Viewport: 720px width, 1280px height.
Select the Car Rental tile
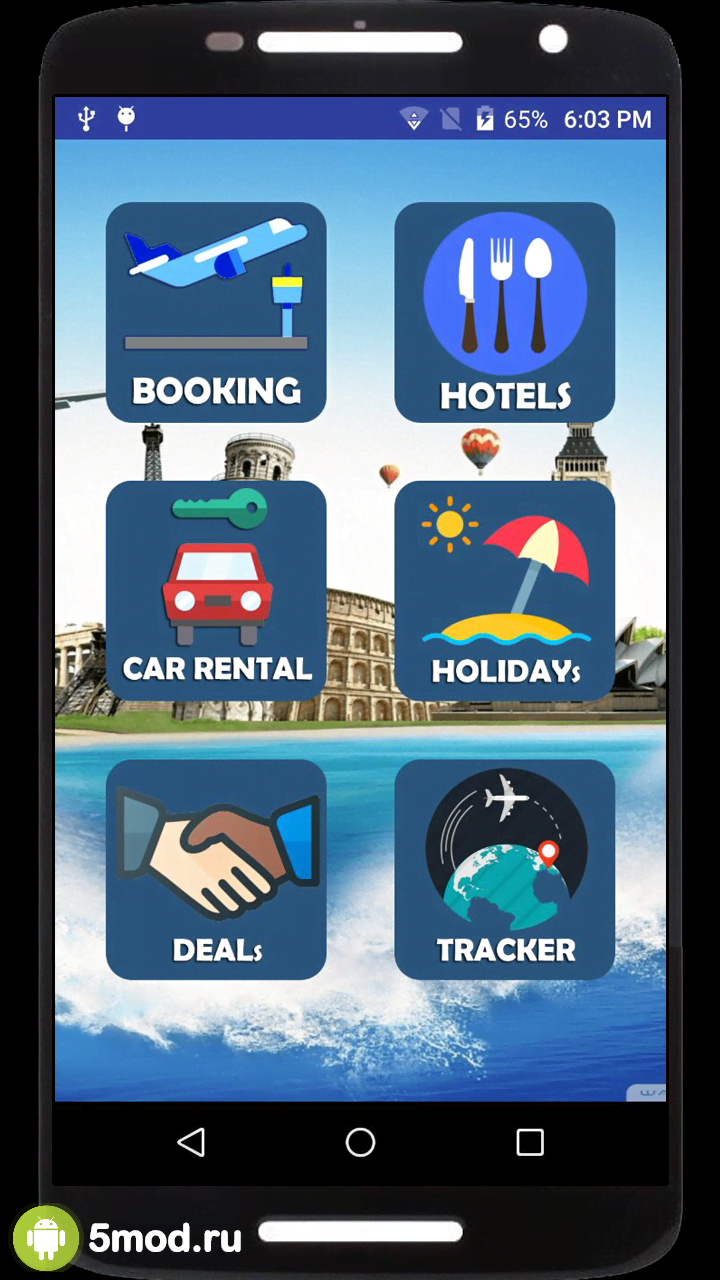coord(216,590)
